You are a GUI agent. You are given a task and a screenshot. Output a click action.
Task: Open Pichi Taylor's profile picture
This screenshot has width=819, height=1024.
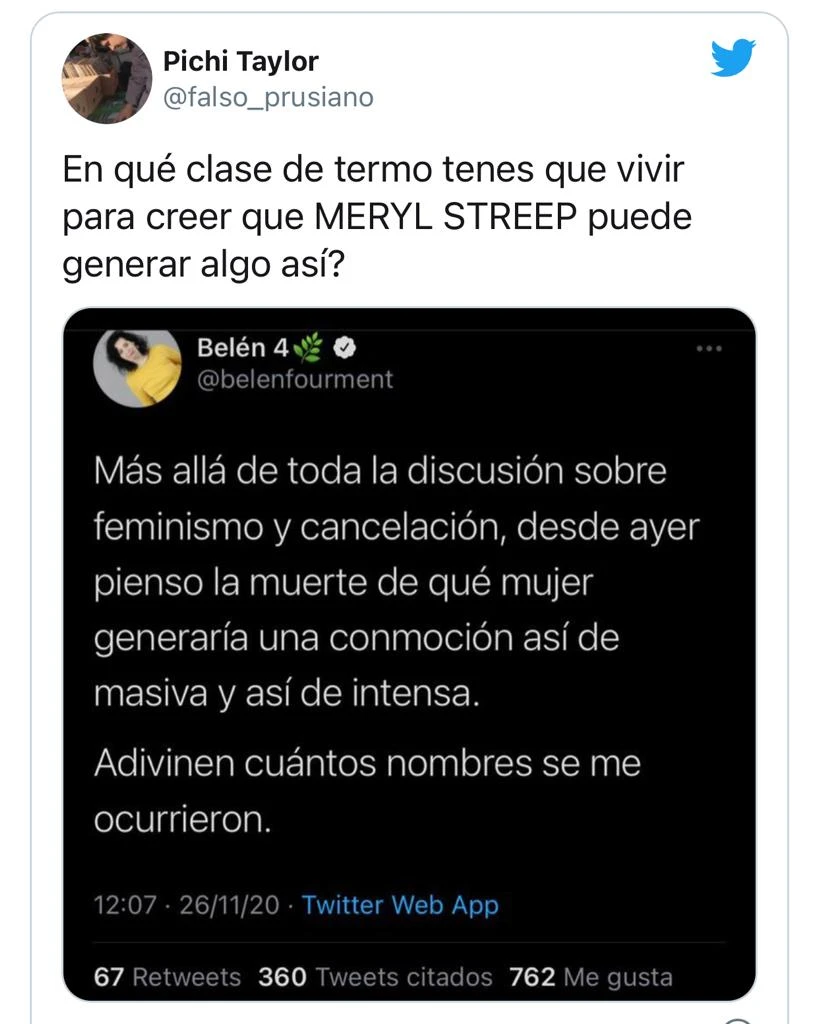point(107,78)
